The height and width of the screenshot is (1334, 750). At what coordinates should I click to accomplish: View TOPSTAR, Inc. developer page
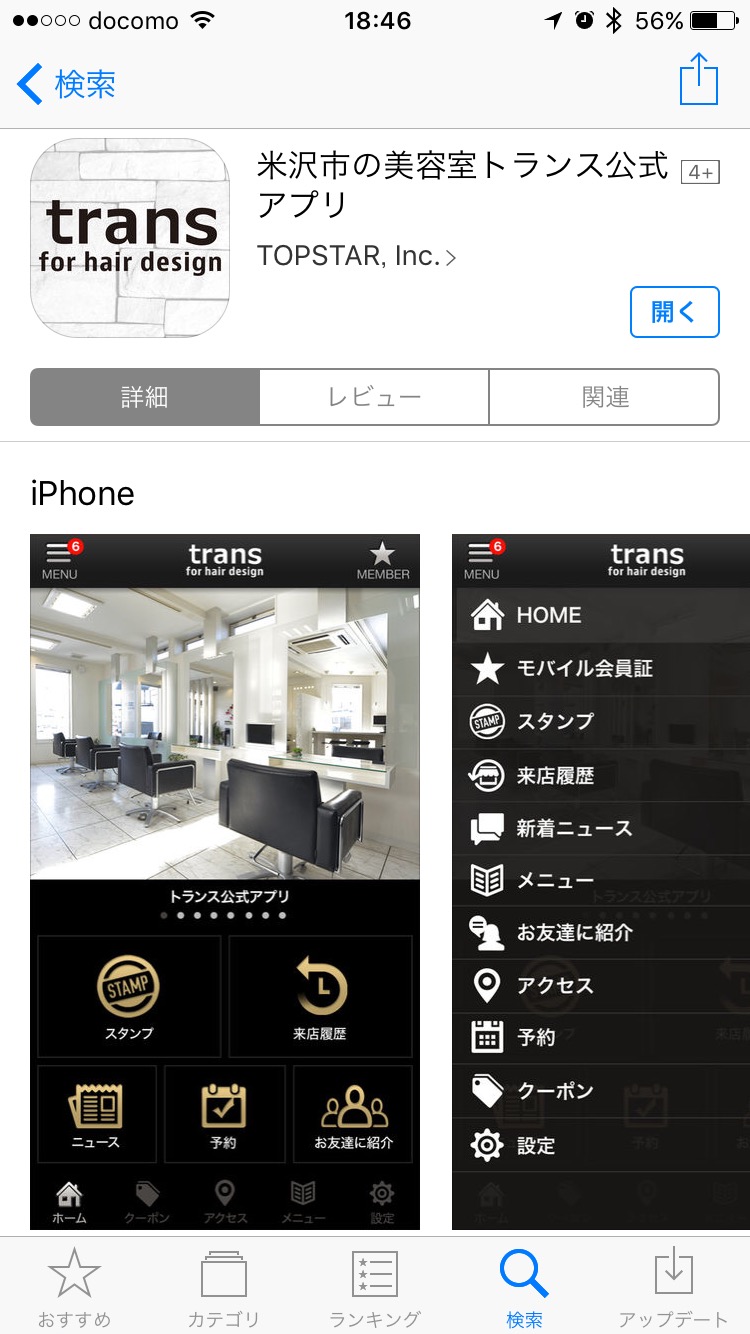[x=356, y=256]
